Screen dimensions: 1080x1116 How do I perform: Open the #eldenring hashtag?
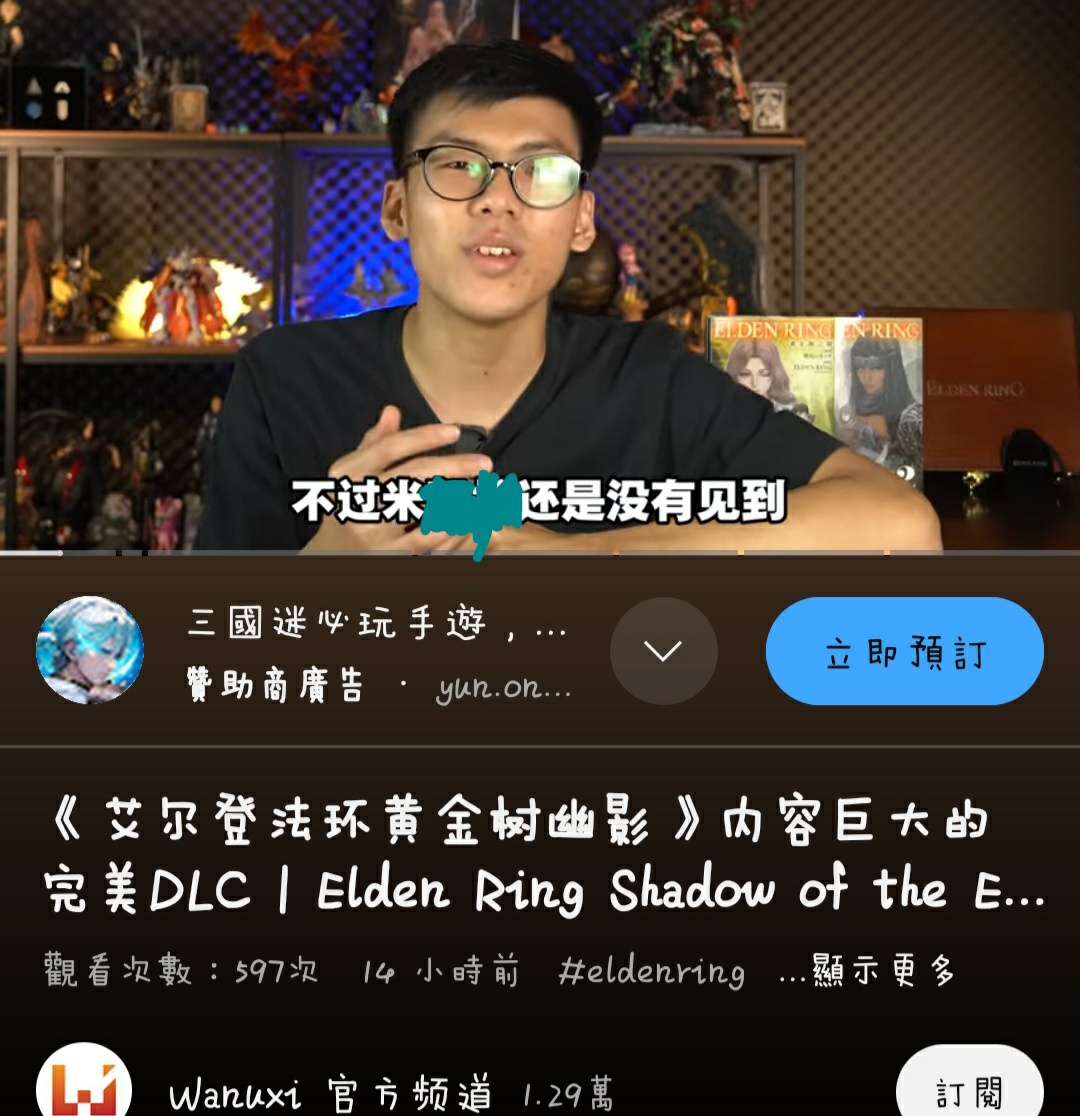651,971
